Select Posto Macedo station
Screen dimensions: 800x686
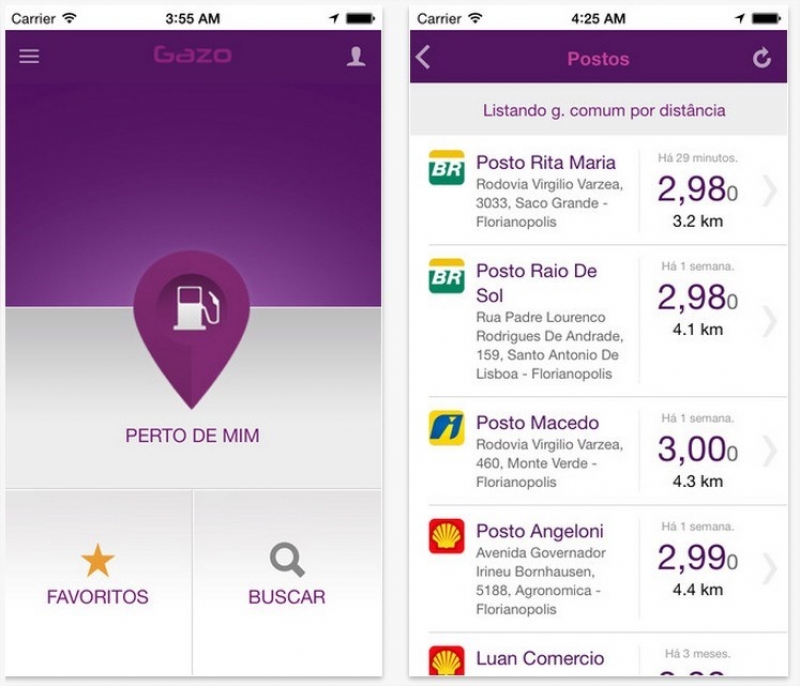tap(600, 450)
